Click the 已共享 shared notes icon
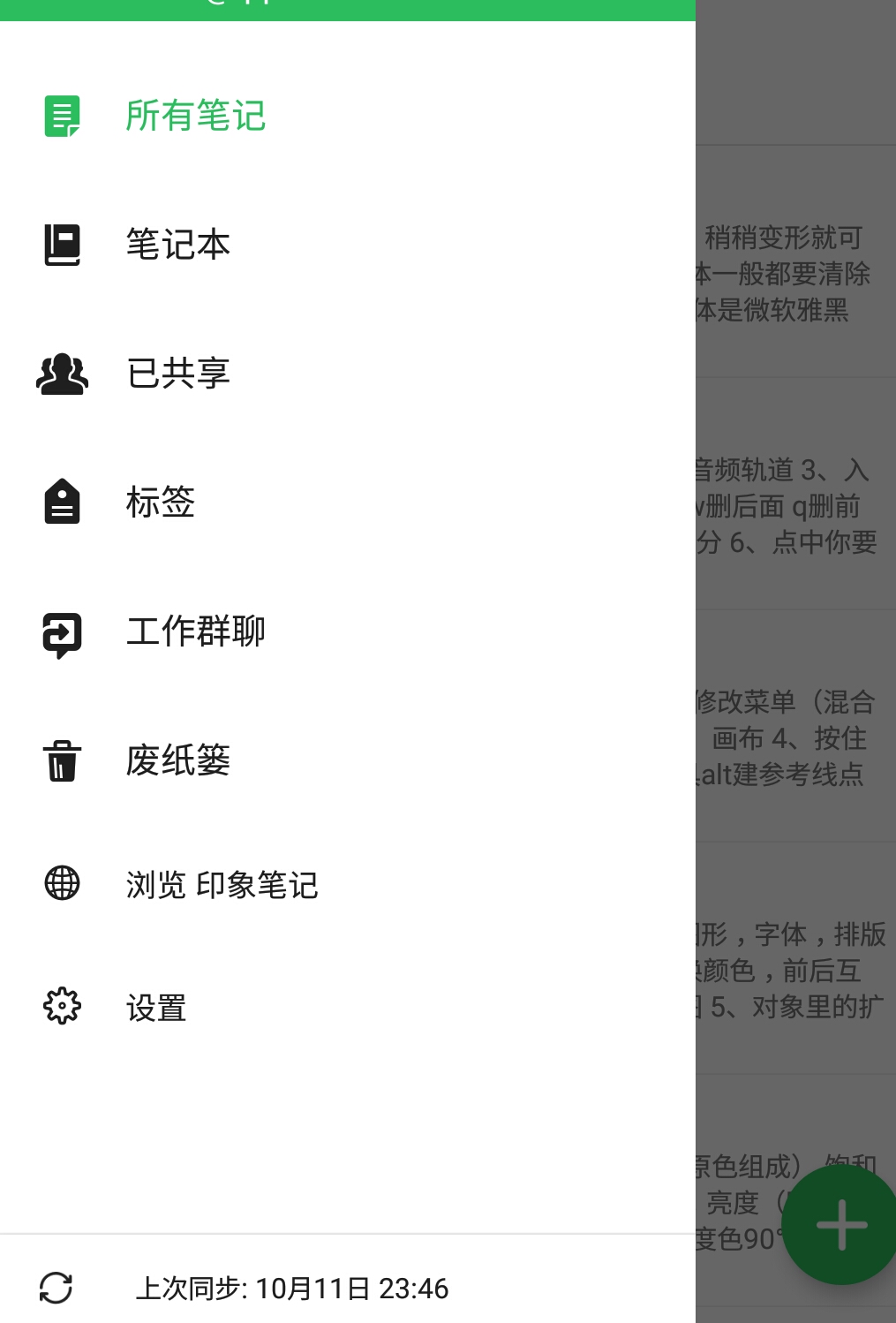896x1323 pixels. [x=61, y=374]
